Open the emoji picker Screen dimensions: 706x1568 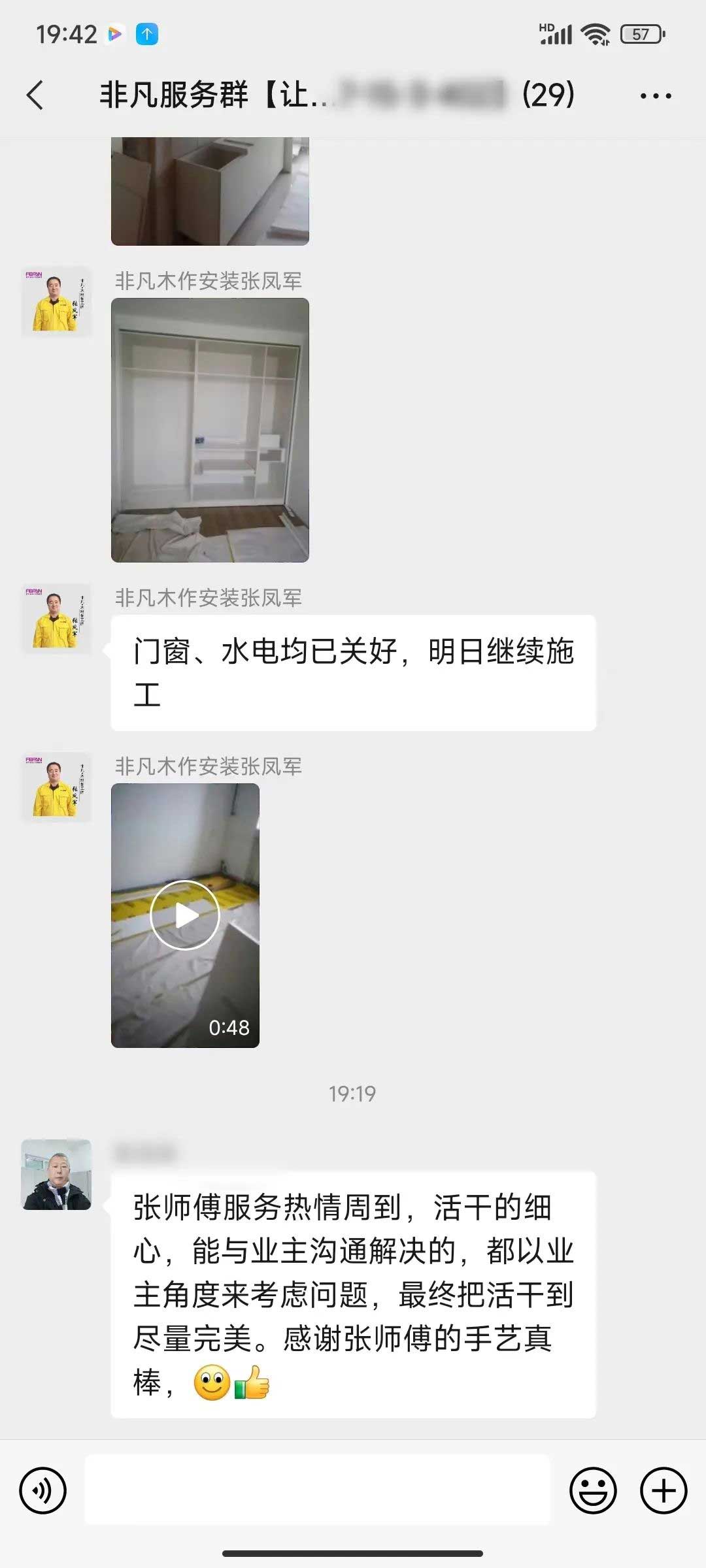pos(593,1490)
